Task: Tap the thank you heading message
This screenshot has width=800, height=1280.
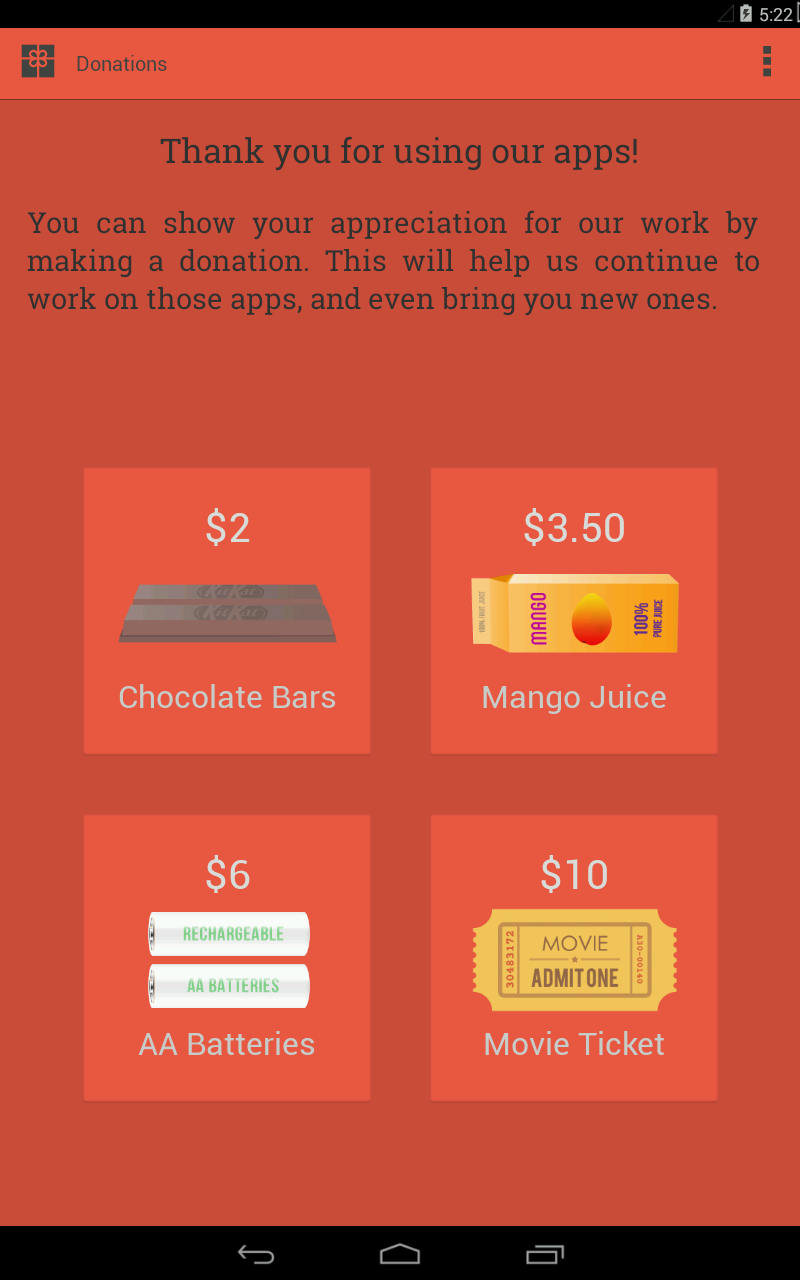Action: click(399, 151)
